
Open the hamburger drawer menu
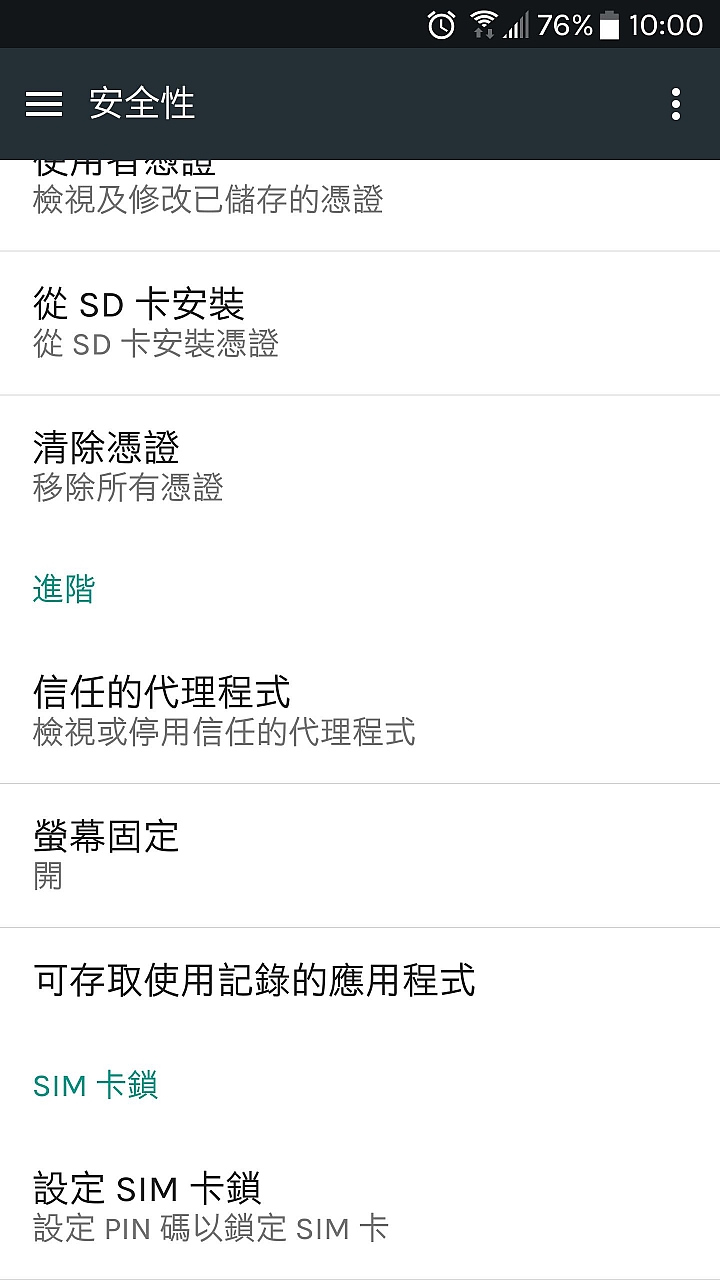[44, 104]
